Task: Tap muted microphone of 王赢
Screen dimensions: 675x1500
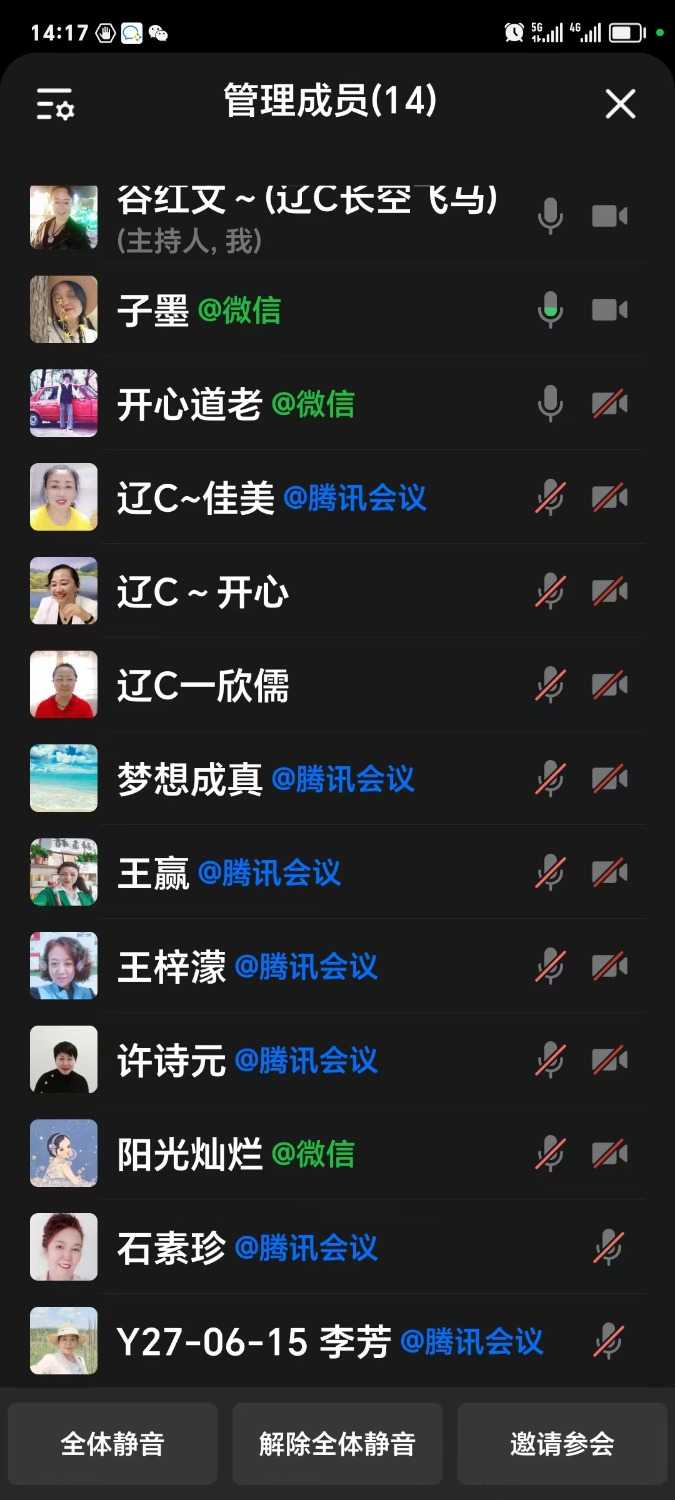Action: [550, 873]
